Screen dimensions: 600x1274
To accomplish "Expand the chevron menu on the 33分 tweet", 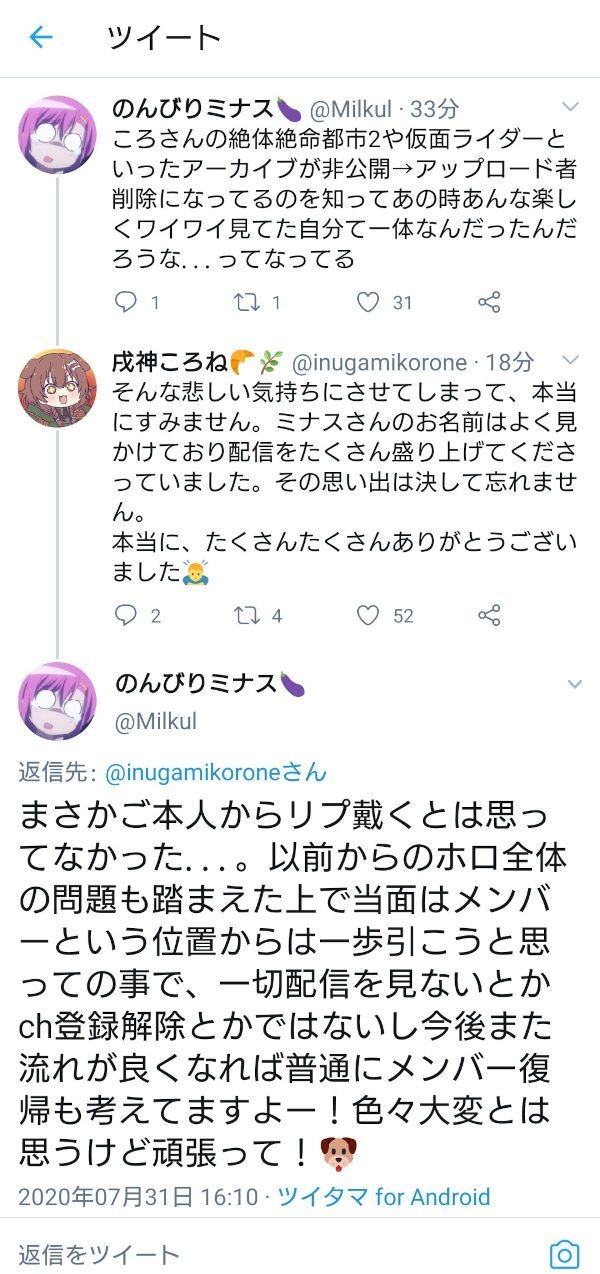I will (x=571, y=107).
